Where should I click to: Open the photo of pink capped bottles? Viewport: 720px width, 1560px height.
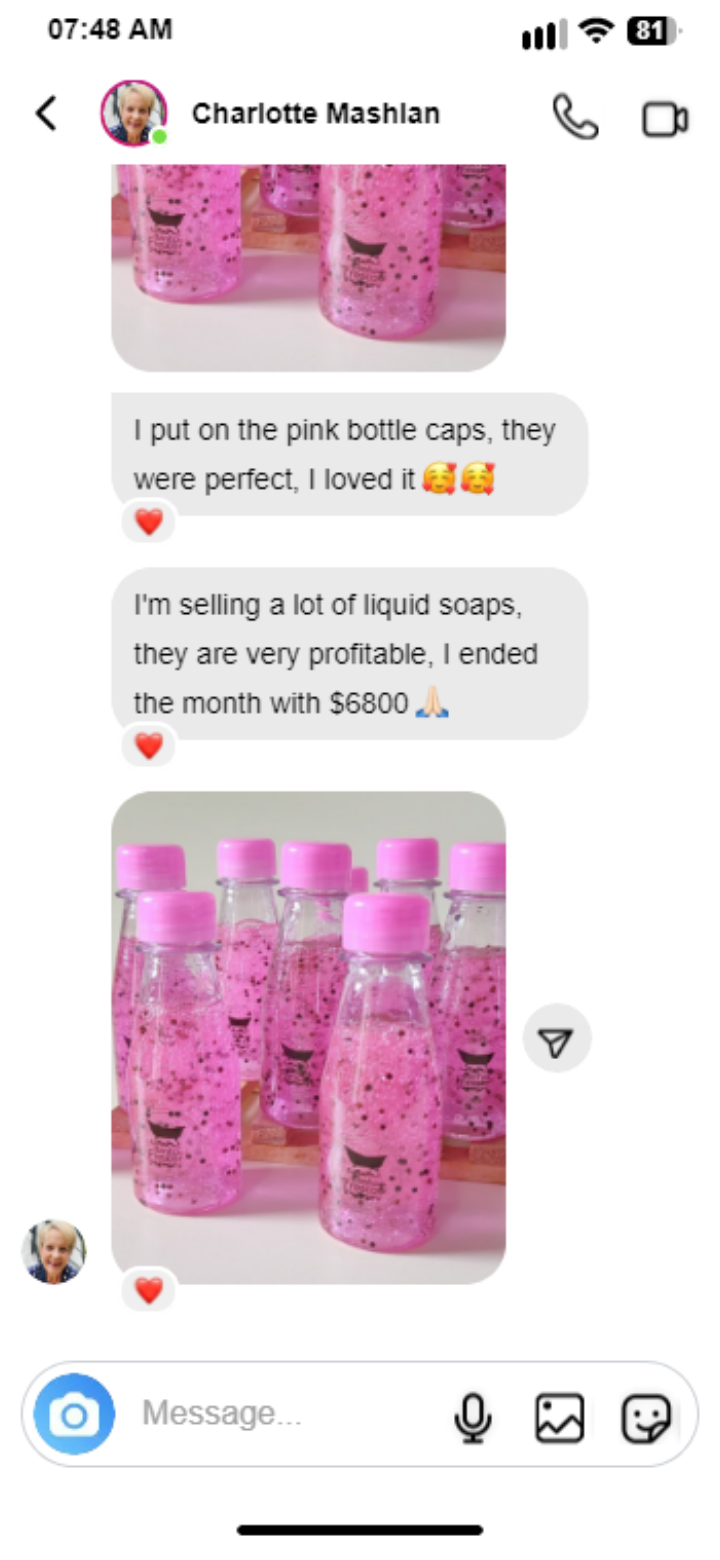pyautogui.click(x=308, y=1036)
